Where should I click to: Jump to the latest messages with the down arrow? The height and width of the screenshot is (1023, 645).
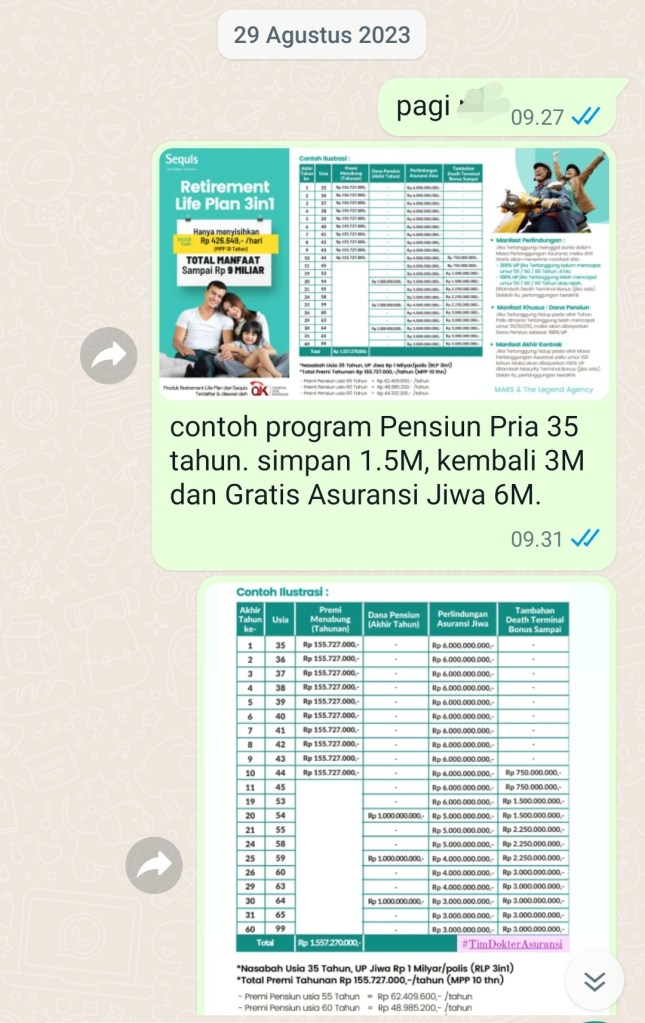point(595,981)
